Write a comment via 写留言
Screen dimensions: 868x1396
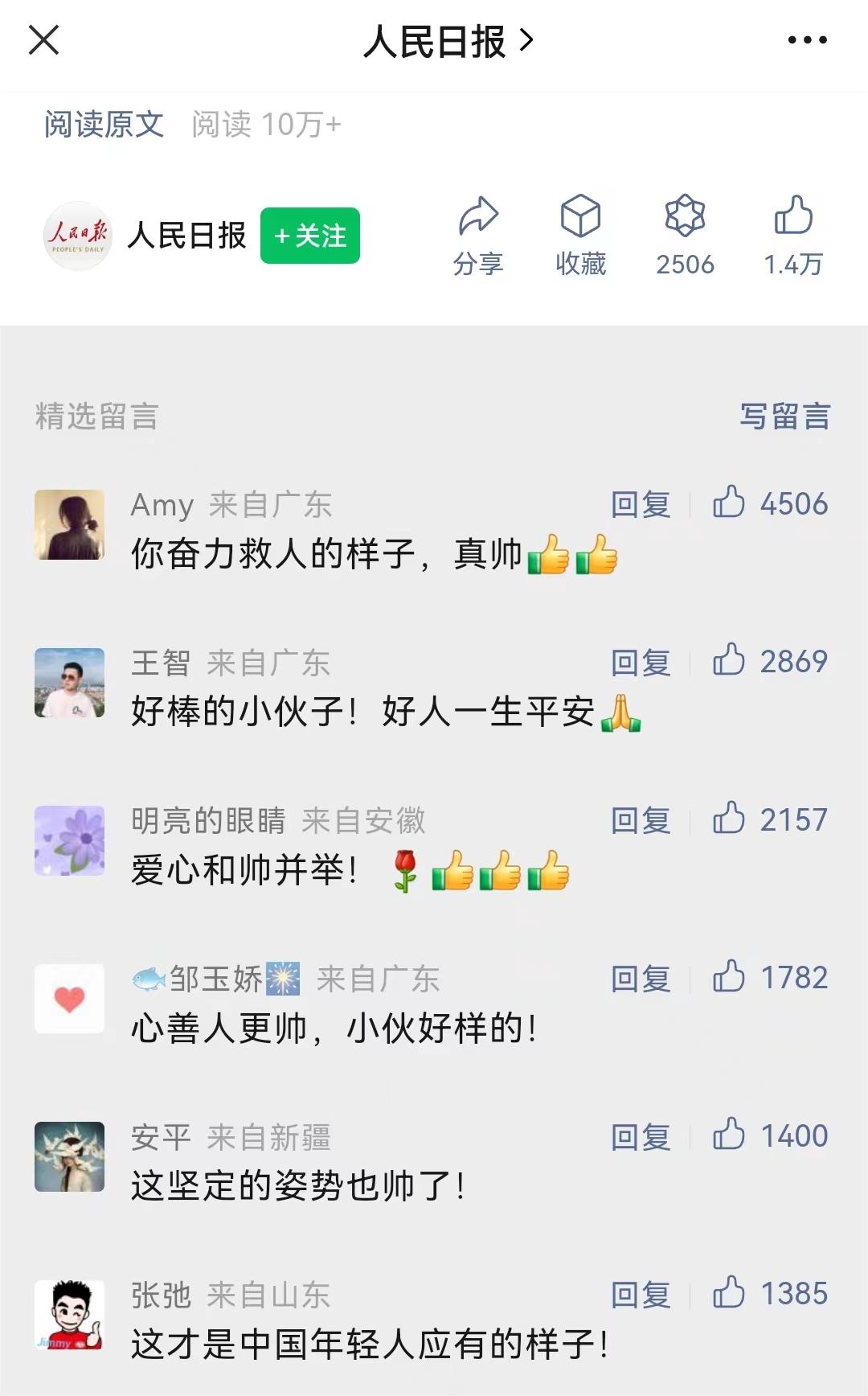click(784, 417)
